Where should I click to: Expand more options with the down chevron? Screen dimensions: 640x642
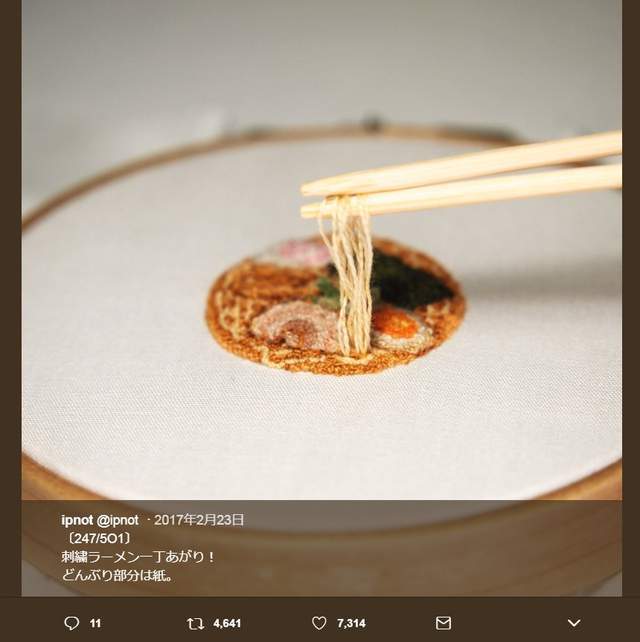click(574, 623)
